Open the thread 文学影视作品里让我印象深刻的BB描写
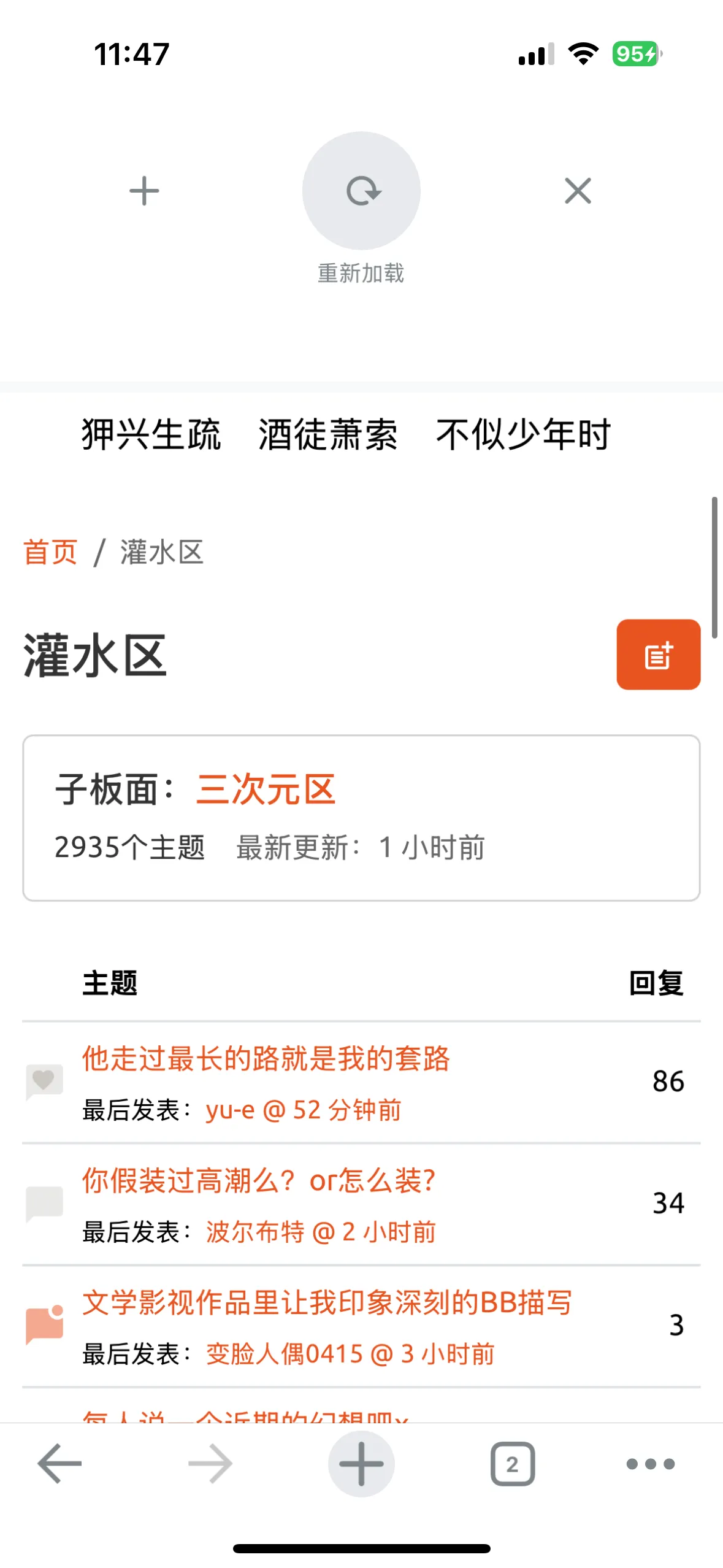The width and height of the screenshot is (723, 1568). pos(327,1302)
